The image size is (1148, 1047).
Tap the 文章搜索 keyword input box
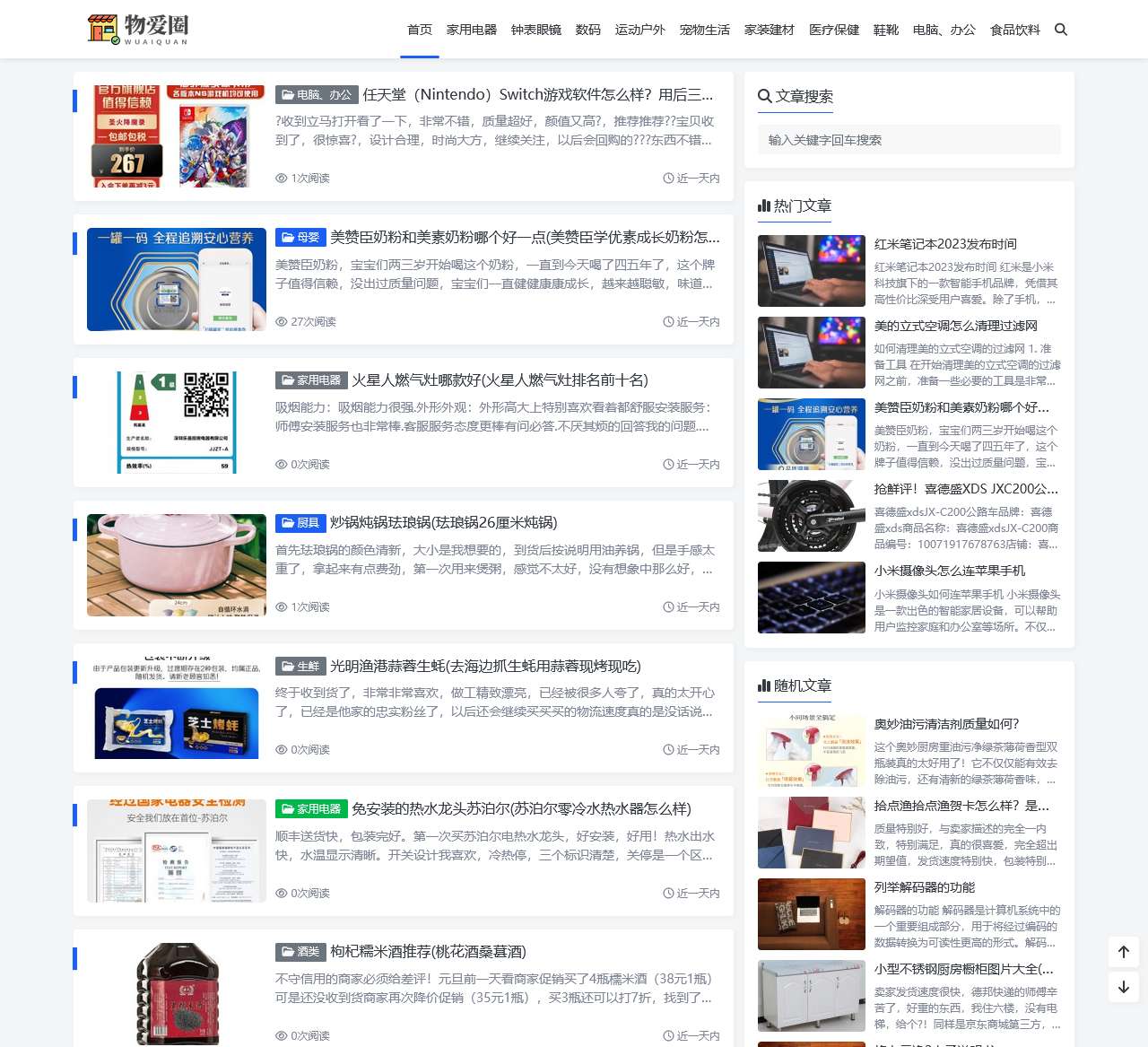coord(909,140)
